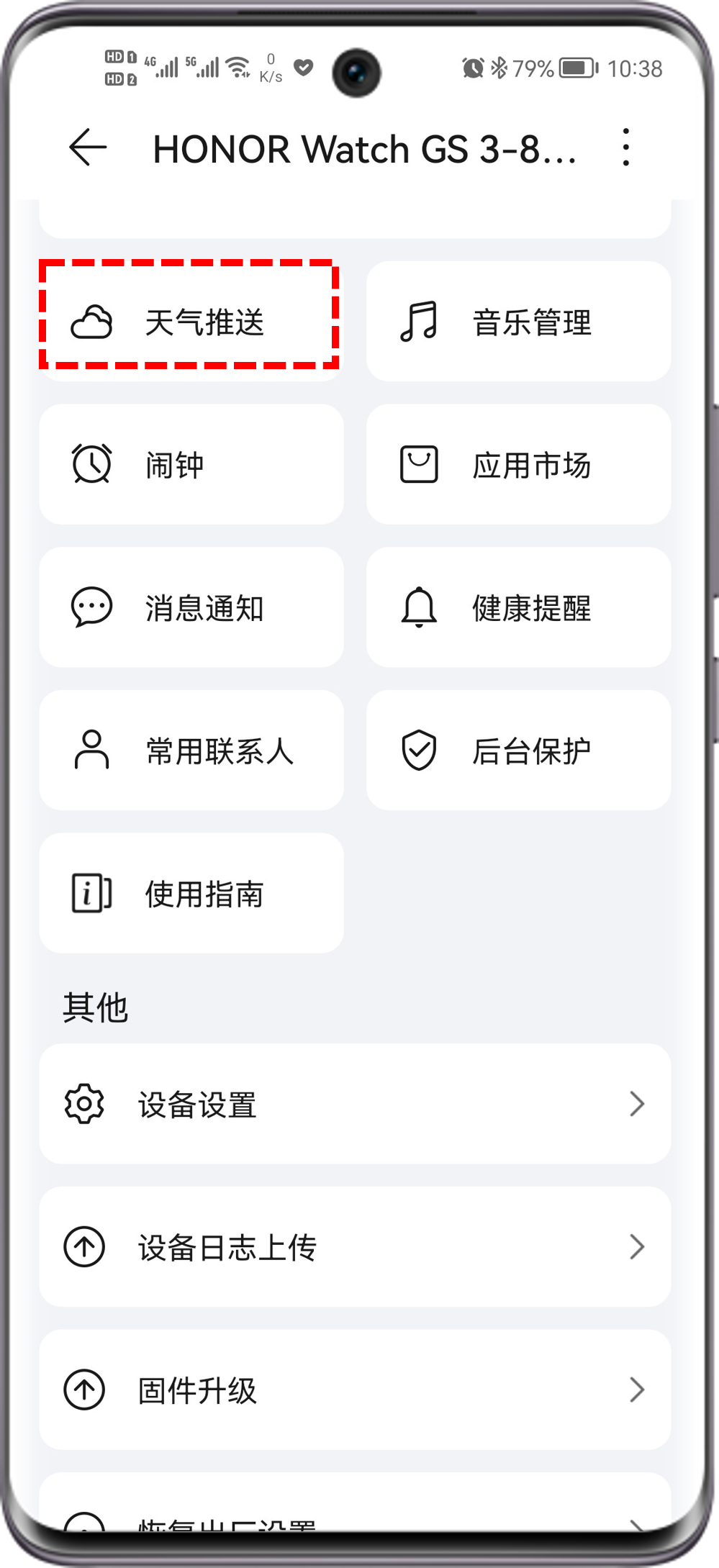The height and width of the screenshot is (1568, 719).
Task: Open 天气推送 weather push card
Action: click(x=190, y=321)
